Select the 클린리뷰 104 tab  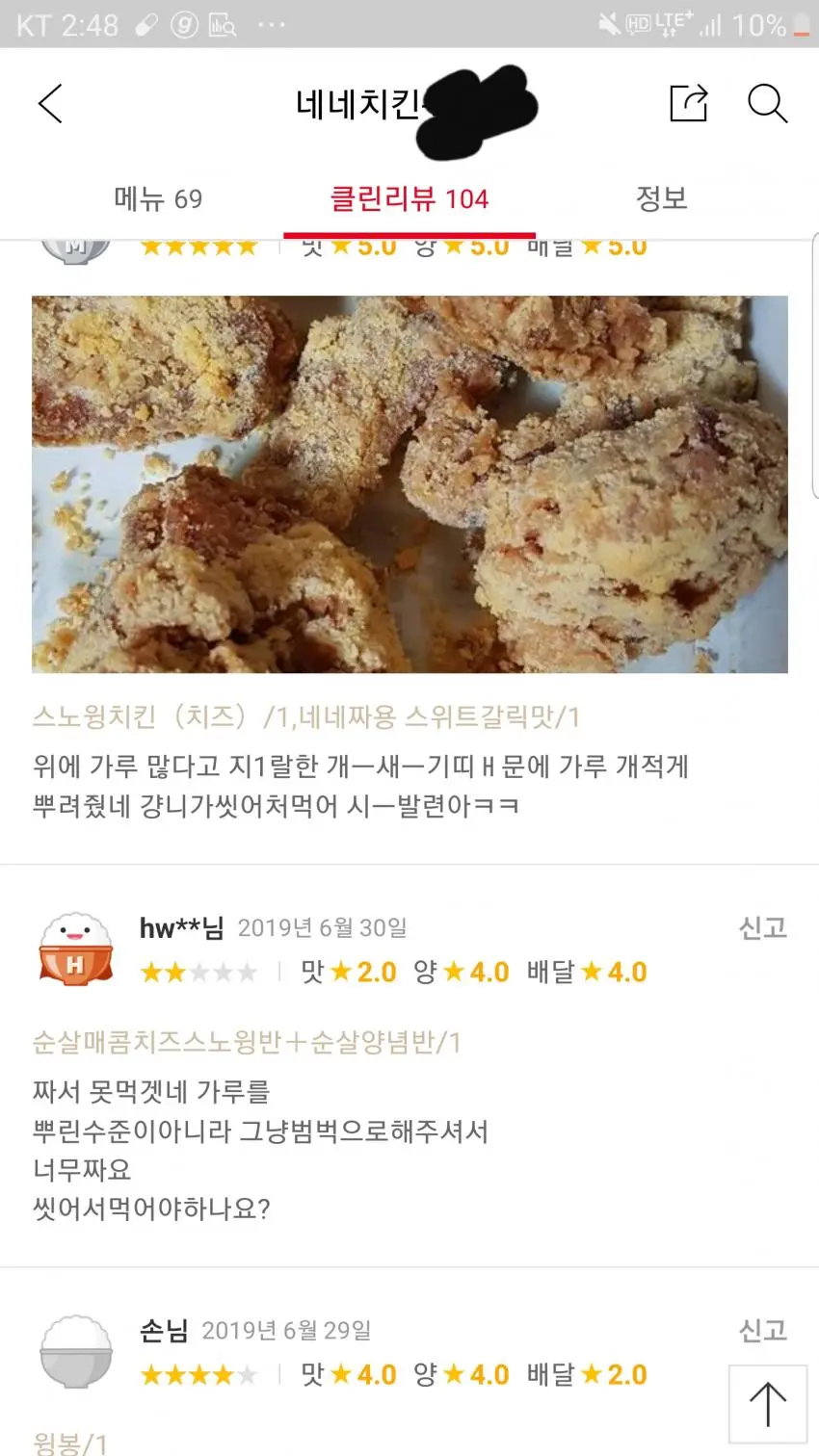tap(409, 199)
